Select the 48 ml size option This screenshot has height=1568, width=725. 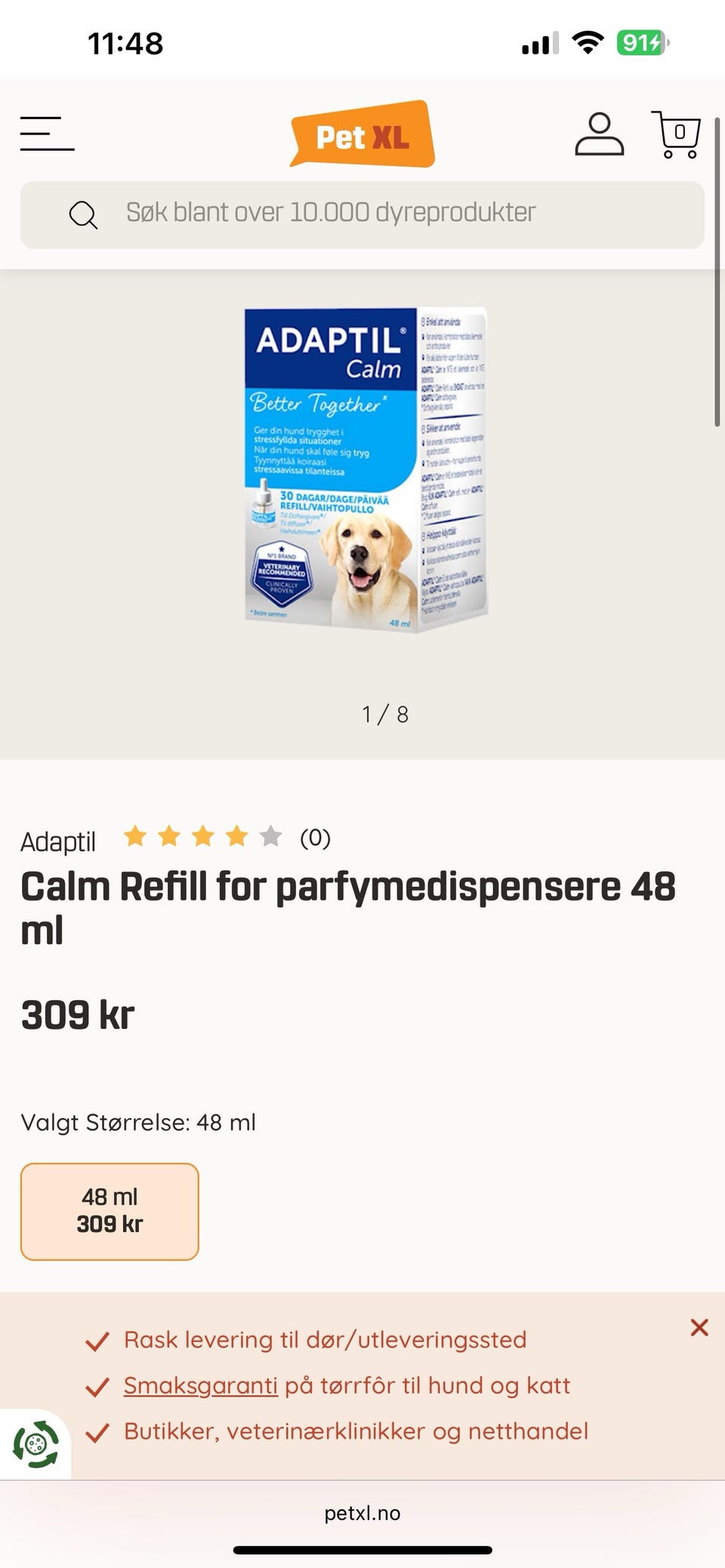coord(110,1211)
